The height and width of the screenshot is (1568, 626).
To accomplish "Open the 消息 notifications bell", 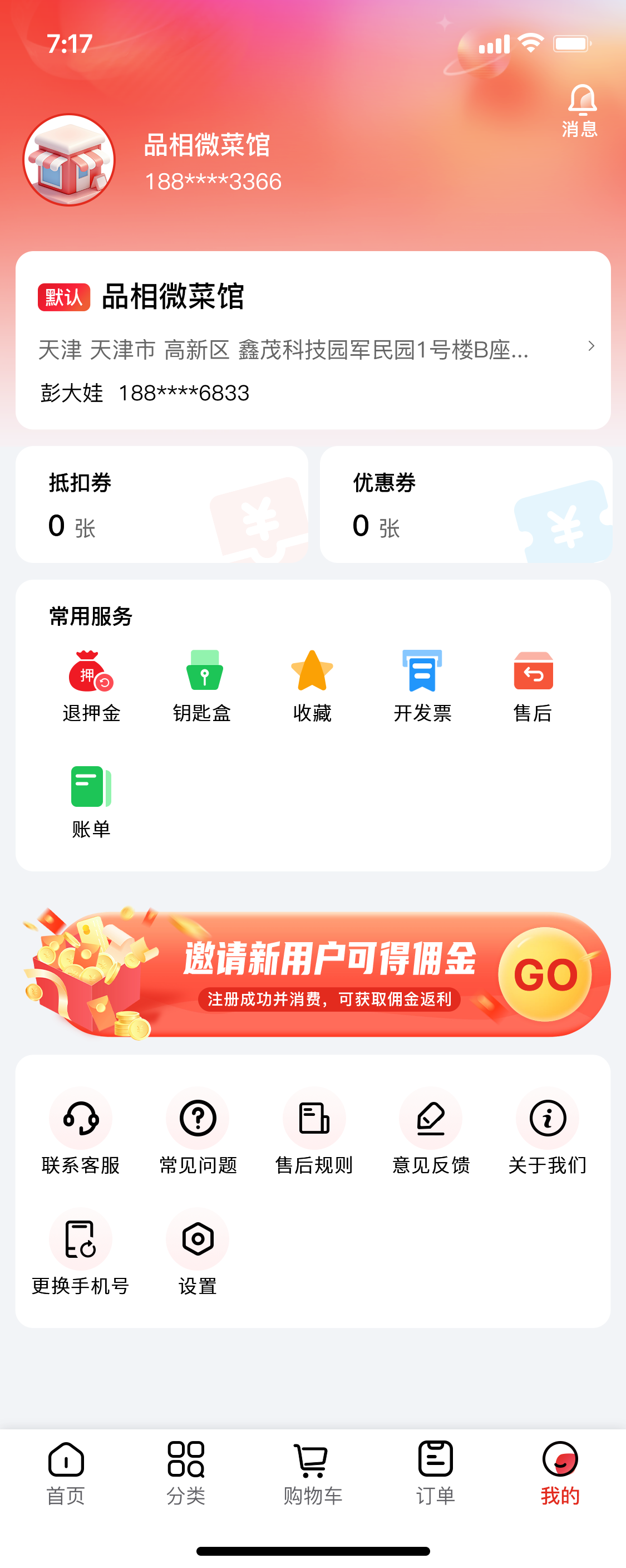I will tap(581, 111).
